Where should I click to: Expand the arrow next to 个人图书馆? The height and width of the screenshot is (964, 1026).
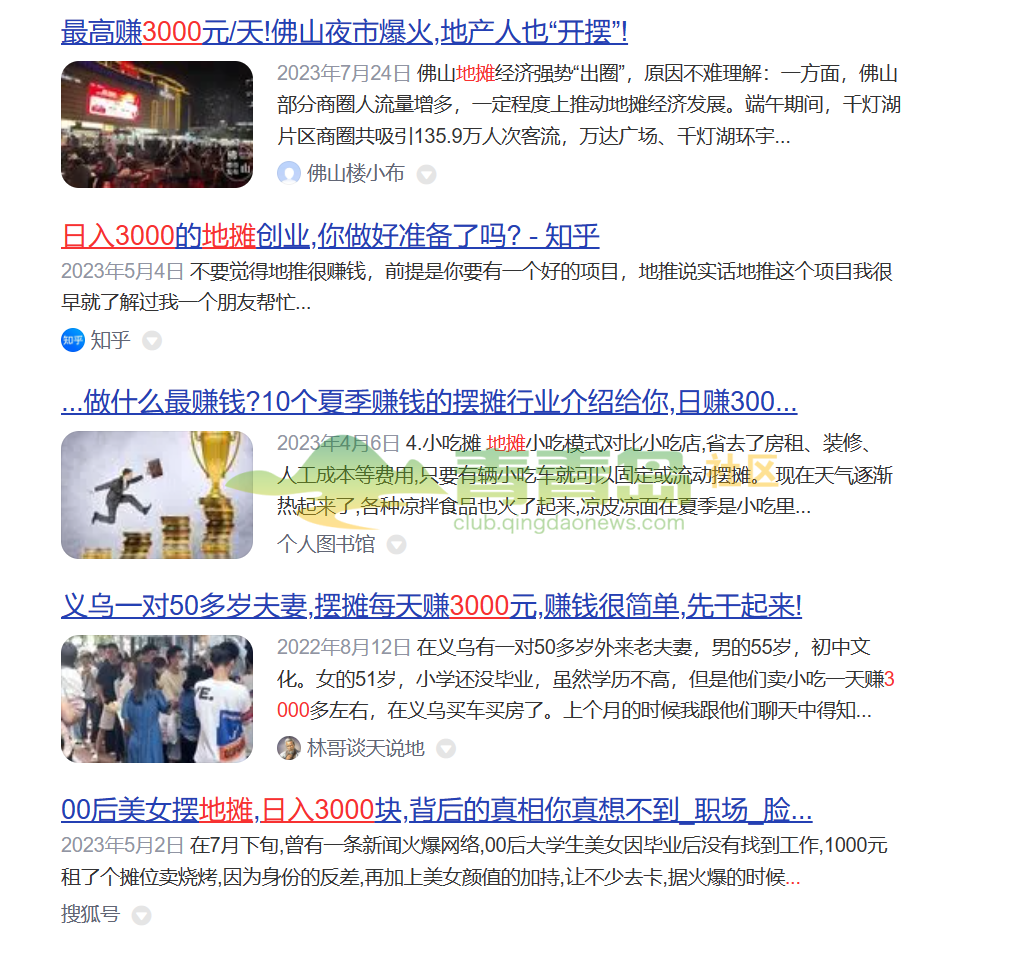coord(397,545)
